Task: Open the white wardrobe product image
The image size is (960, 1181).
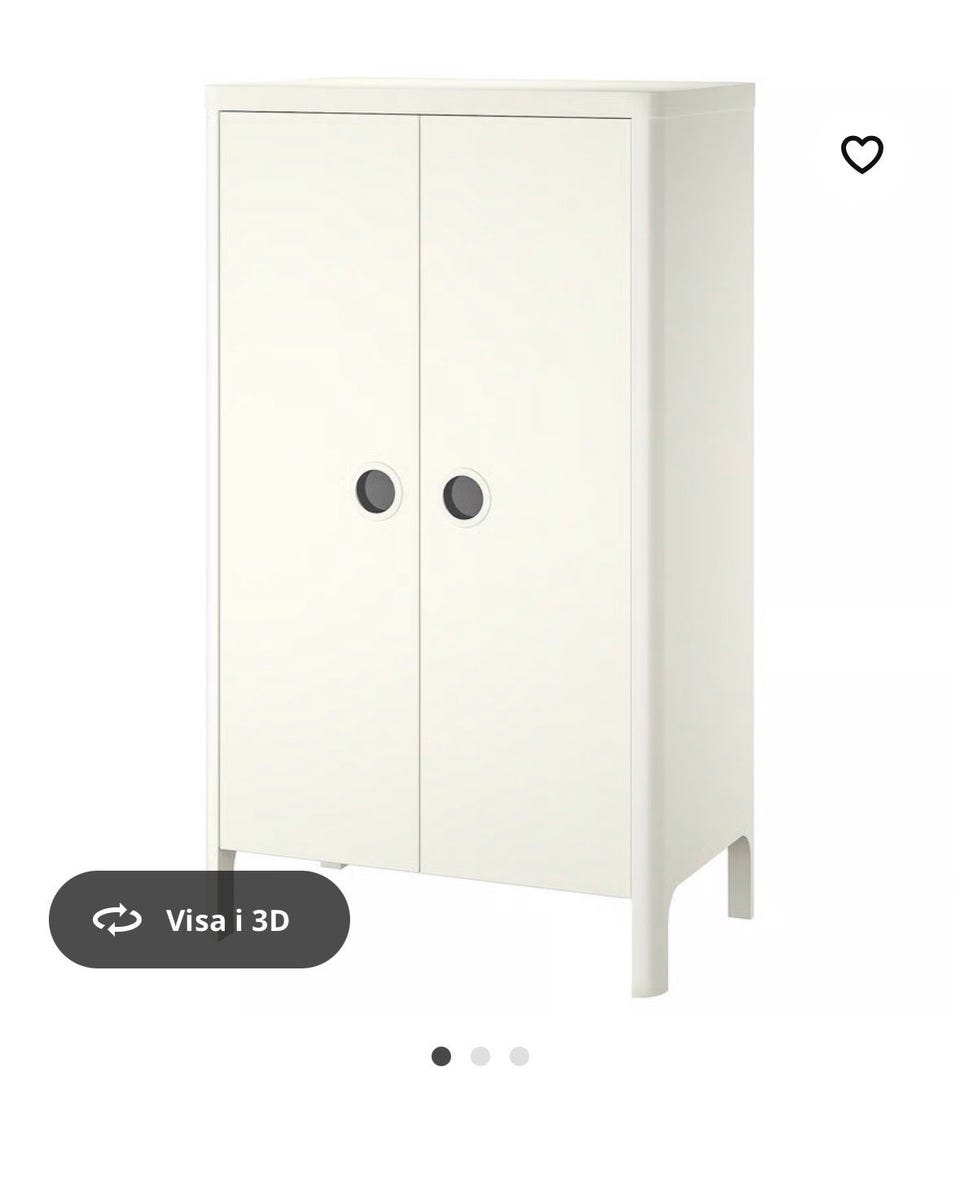Action: [480, 500]
